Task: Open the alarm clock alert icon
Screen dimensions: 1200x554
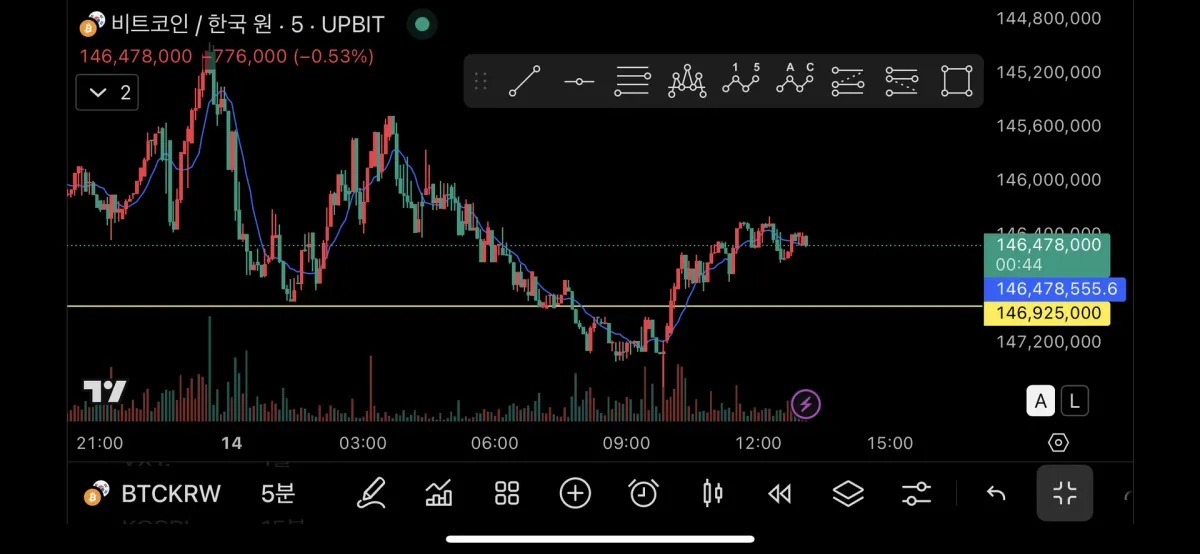Action: click(644, 493)
